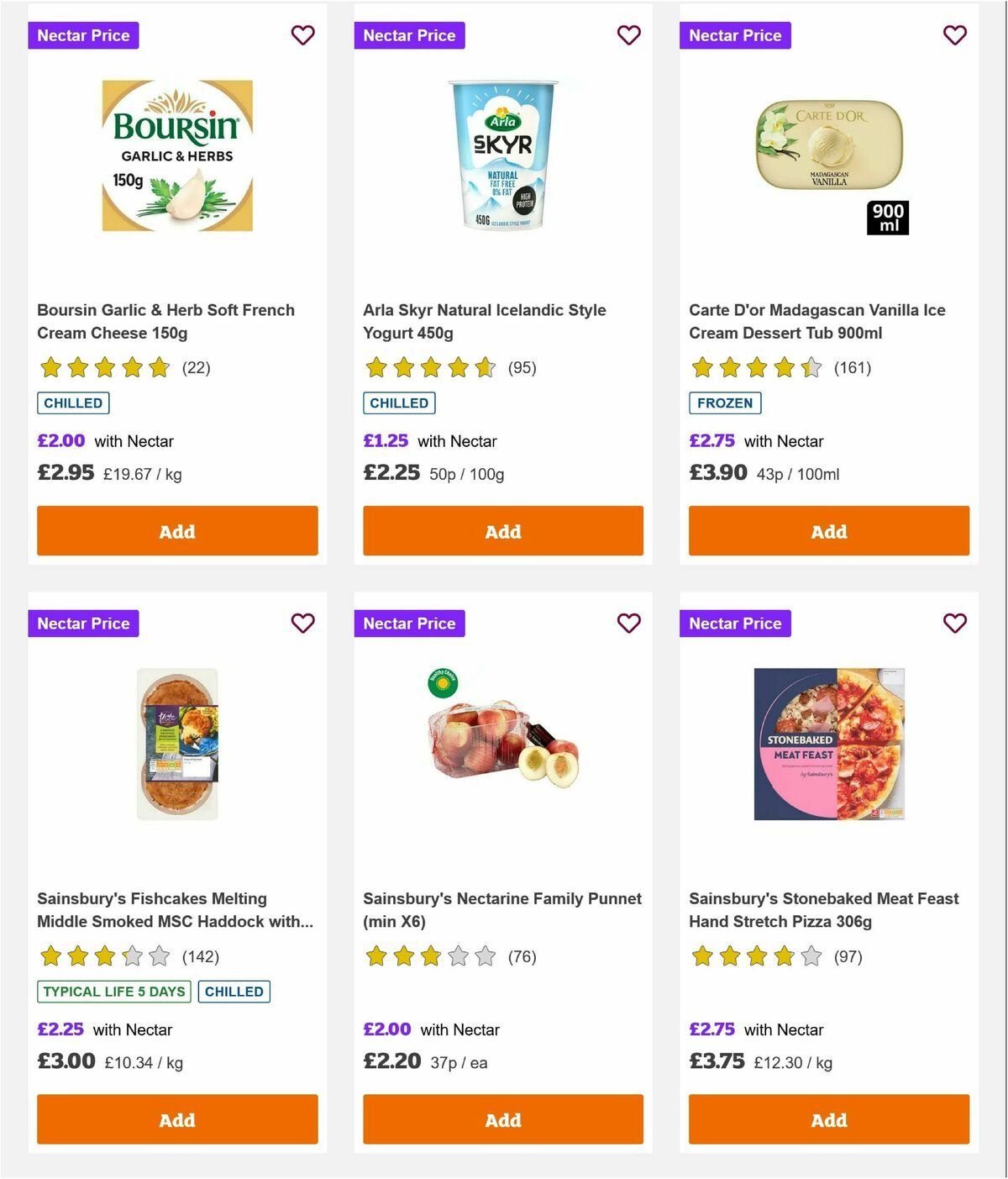Click the Nectar Price badge on Boursin cheese

pos(83,35)
